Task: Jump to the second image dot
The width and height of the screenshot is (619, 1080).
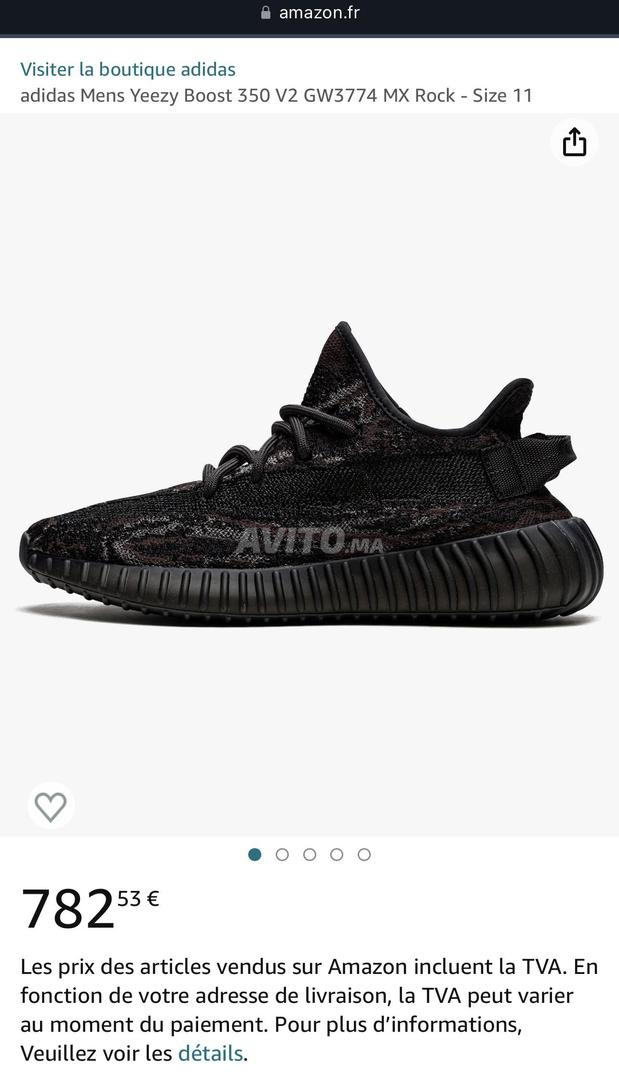Action: (x=282, y=854)
